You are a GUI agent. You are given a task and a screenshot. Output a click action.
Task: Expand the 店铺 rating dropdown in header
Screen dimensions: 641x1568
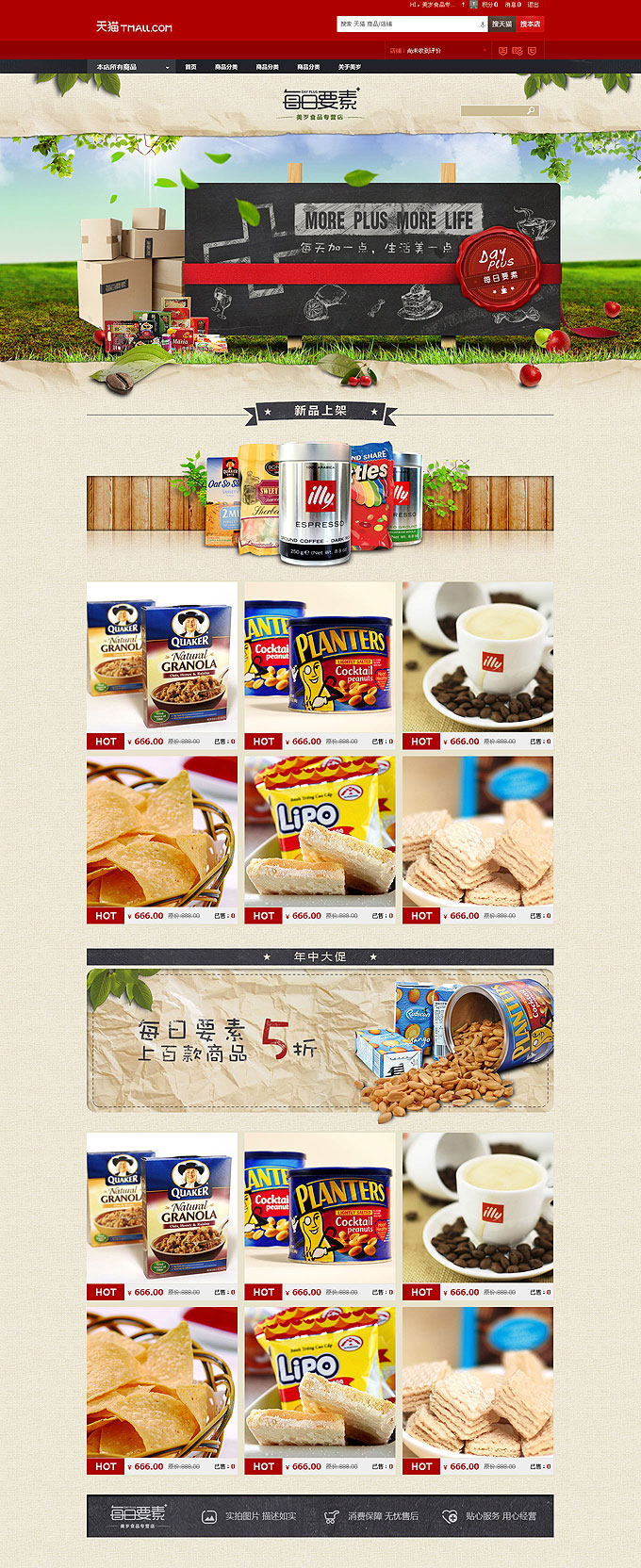tap(439, 51)
